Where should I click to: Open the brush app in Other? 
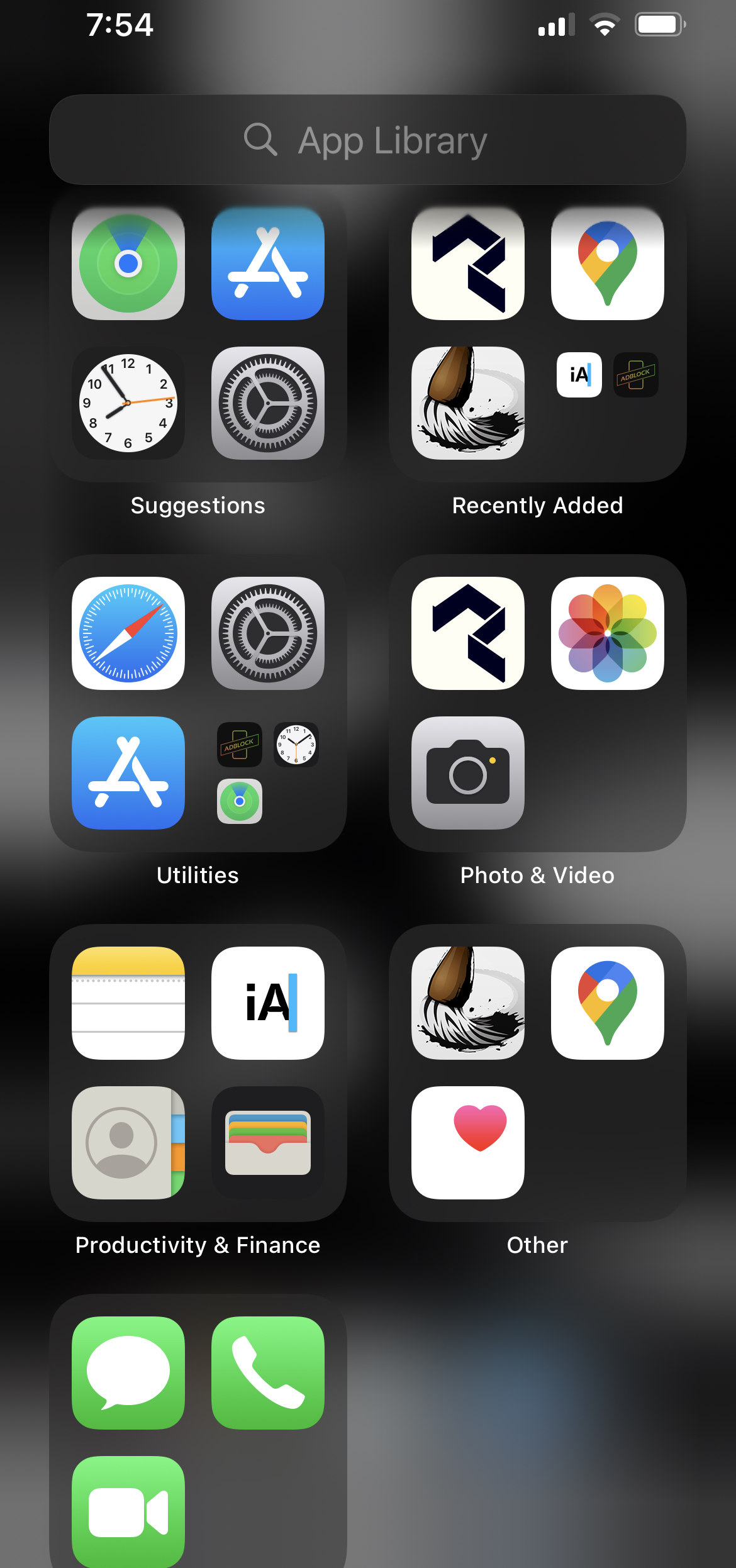click(x=468, y=1003)
